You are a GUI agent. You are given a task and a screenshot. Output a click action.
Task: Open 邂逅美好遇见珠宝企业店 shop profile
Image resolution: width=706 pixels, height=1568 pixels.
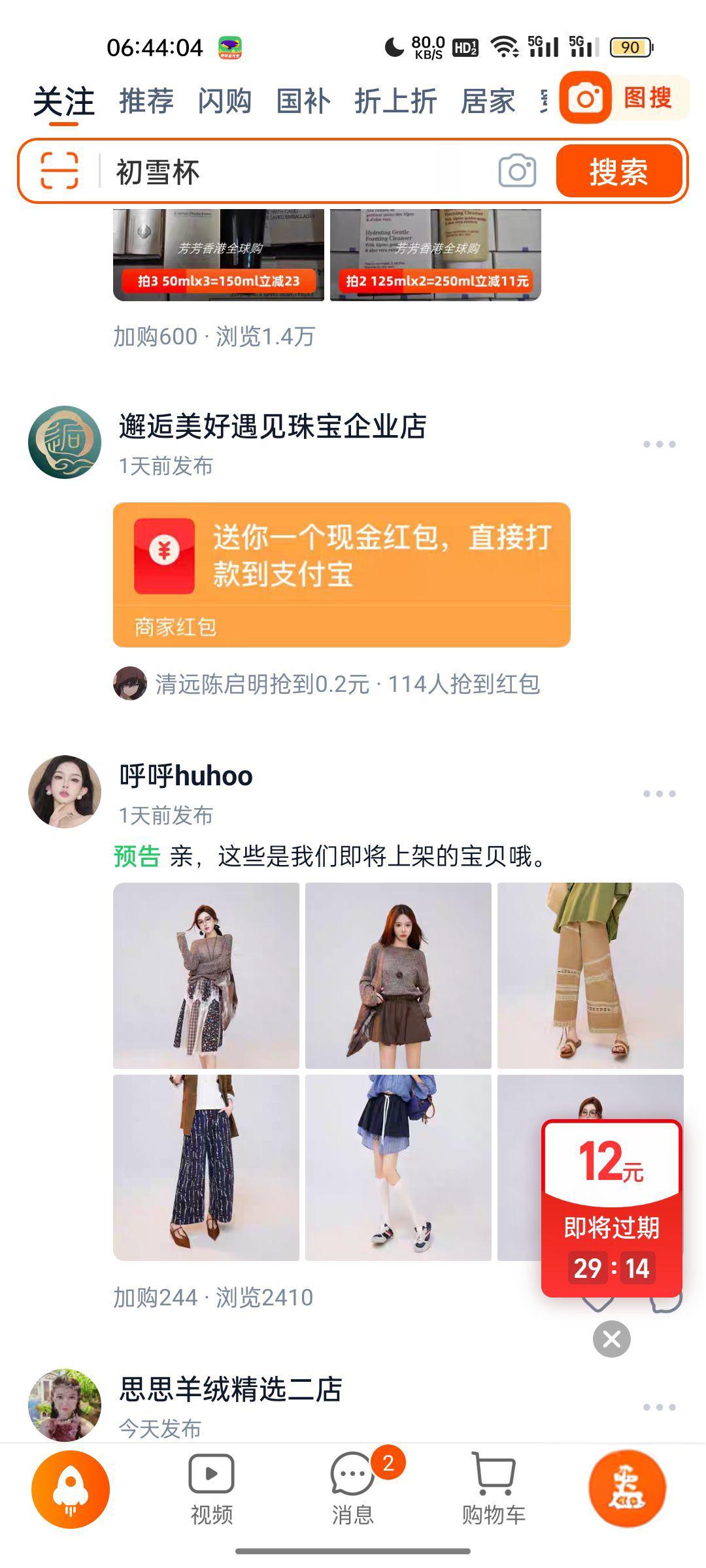coord(272,427)
